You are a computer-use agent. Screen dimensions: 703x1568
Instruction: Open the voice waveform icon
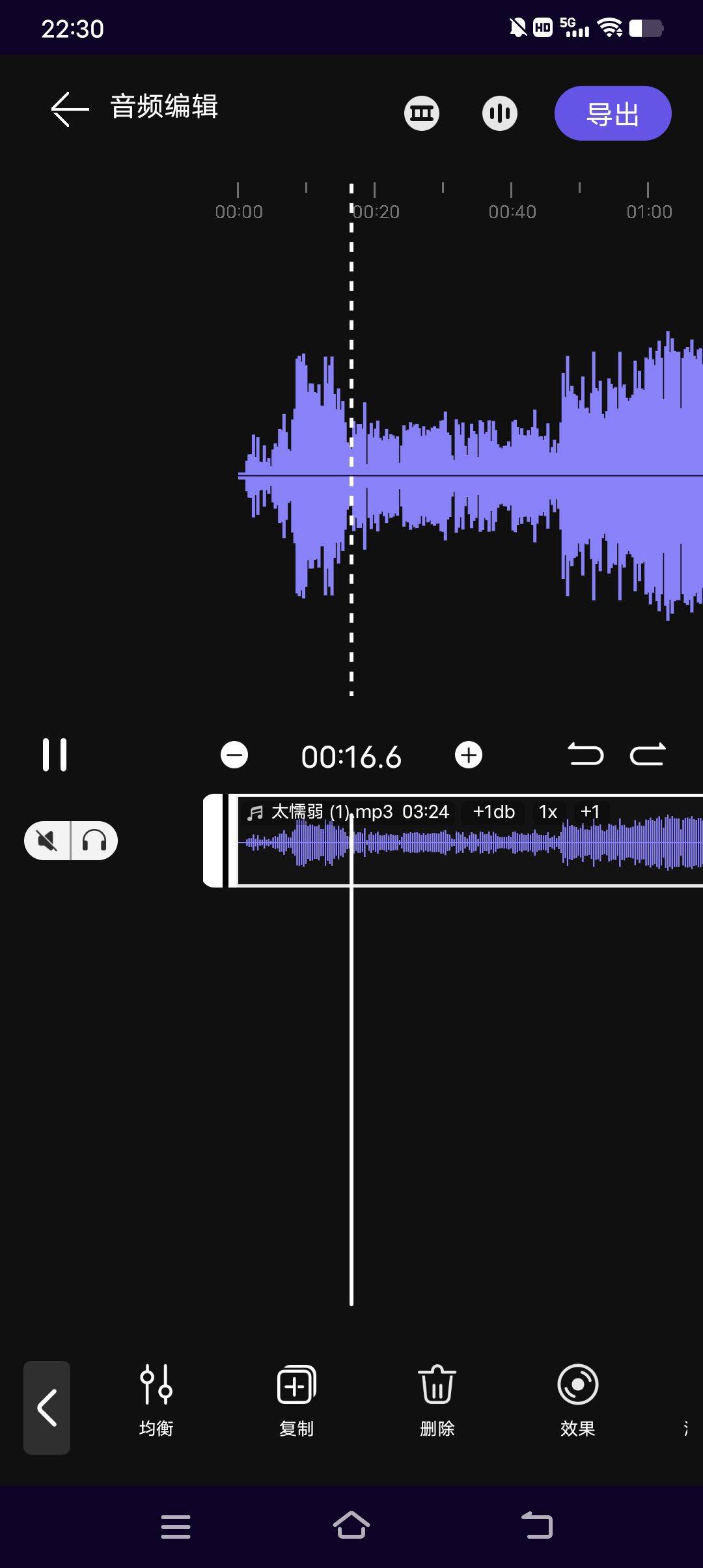point(500,113)
